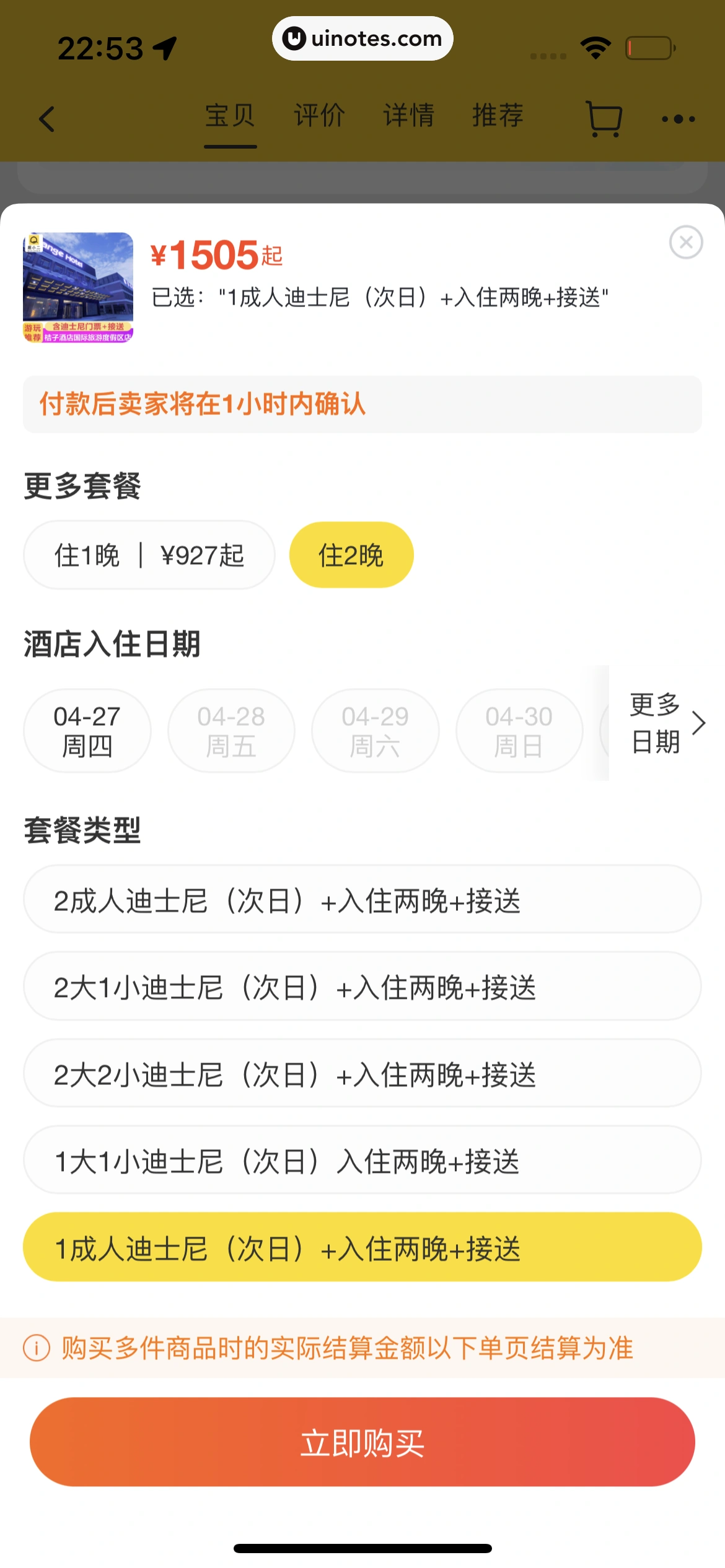This screenshot has height=1568, width=725.
Task: Select the 住1晚 ¥927起 package
Action: pos(149,555)
